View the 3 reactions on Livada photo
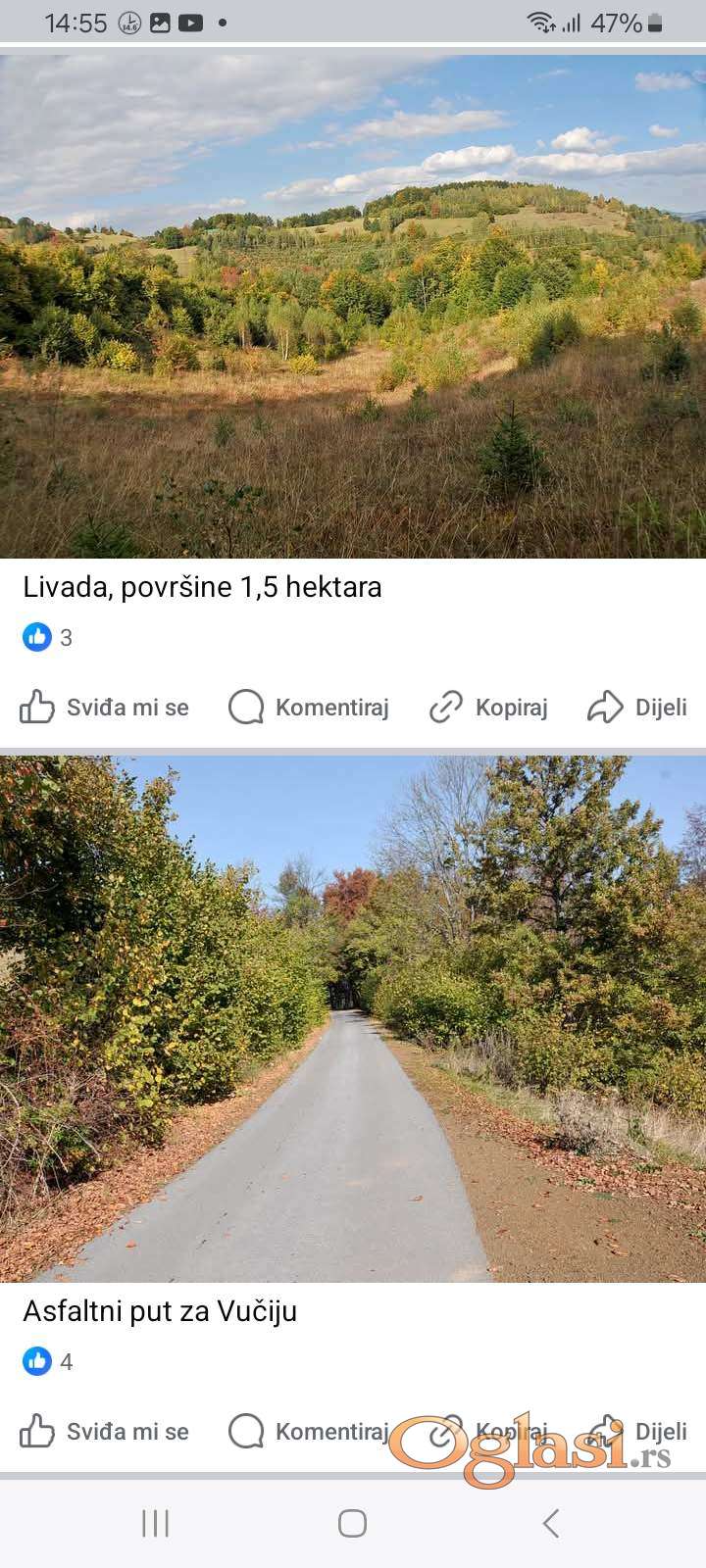This screenshot has height=1568, width=706. (x=47, y=637)
